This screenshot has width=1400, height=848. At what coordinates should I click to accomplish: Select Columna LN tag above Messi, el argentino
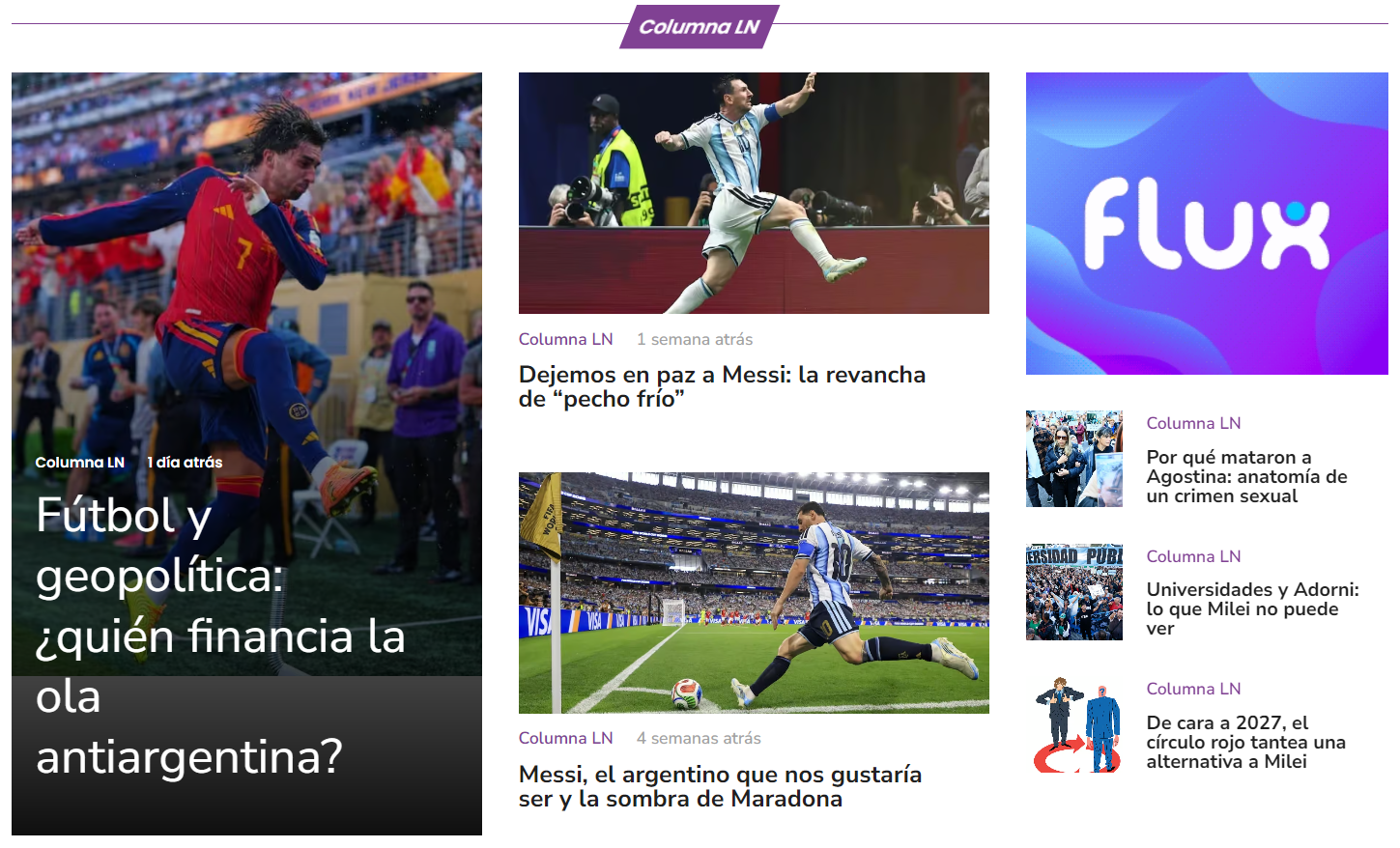[566, 738]
